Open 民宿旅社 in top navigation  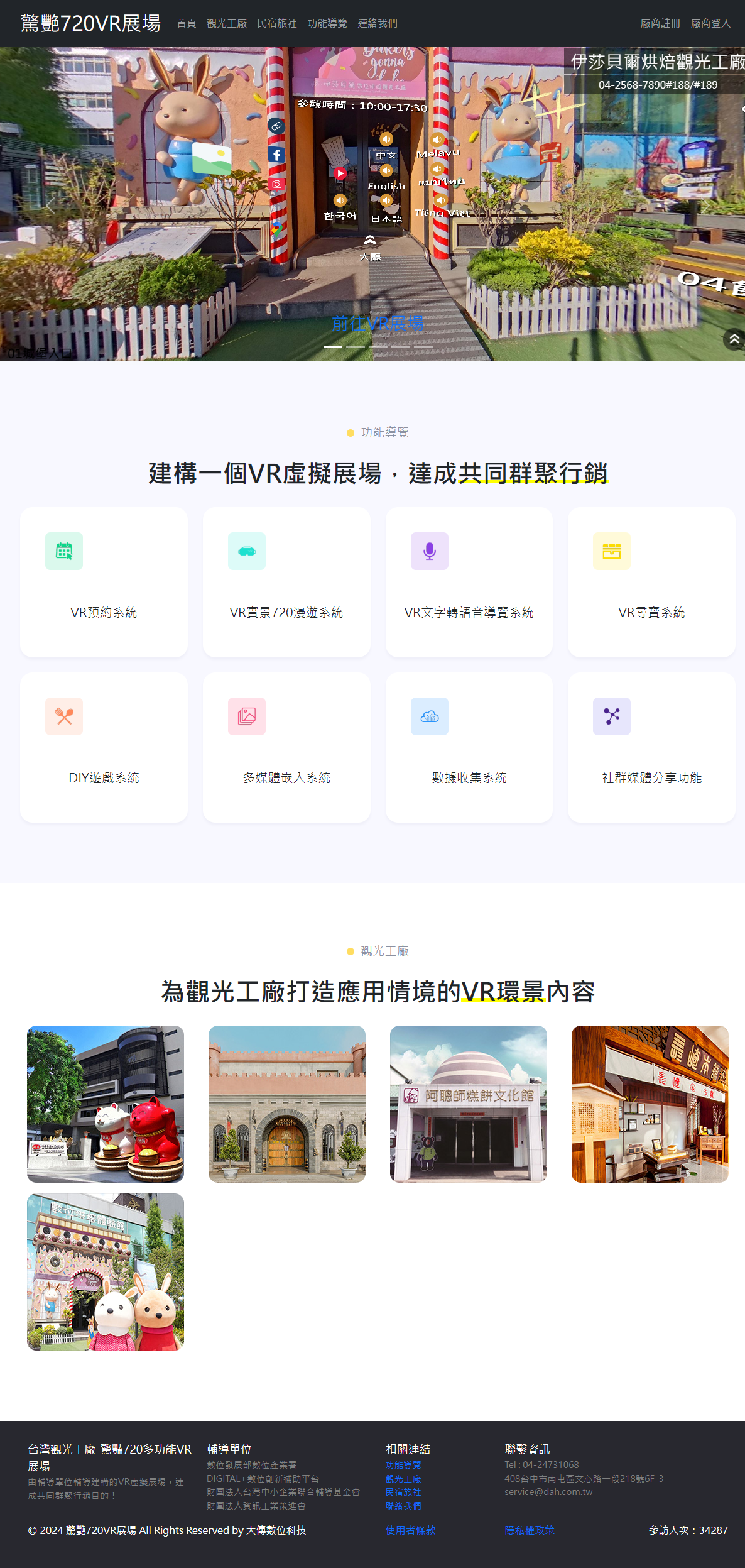tap(276, 23)
